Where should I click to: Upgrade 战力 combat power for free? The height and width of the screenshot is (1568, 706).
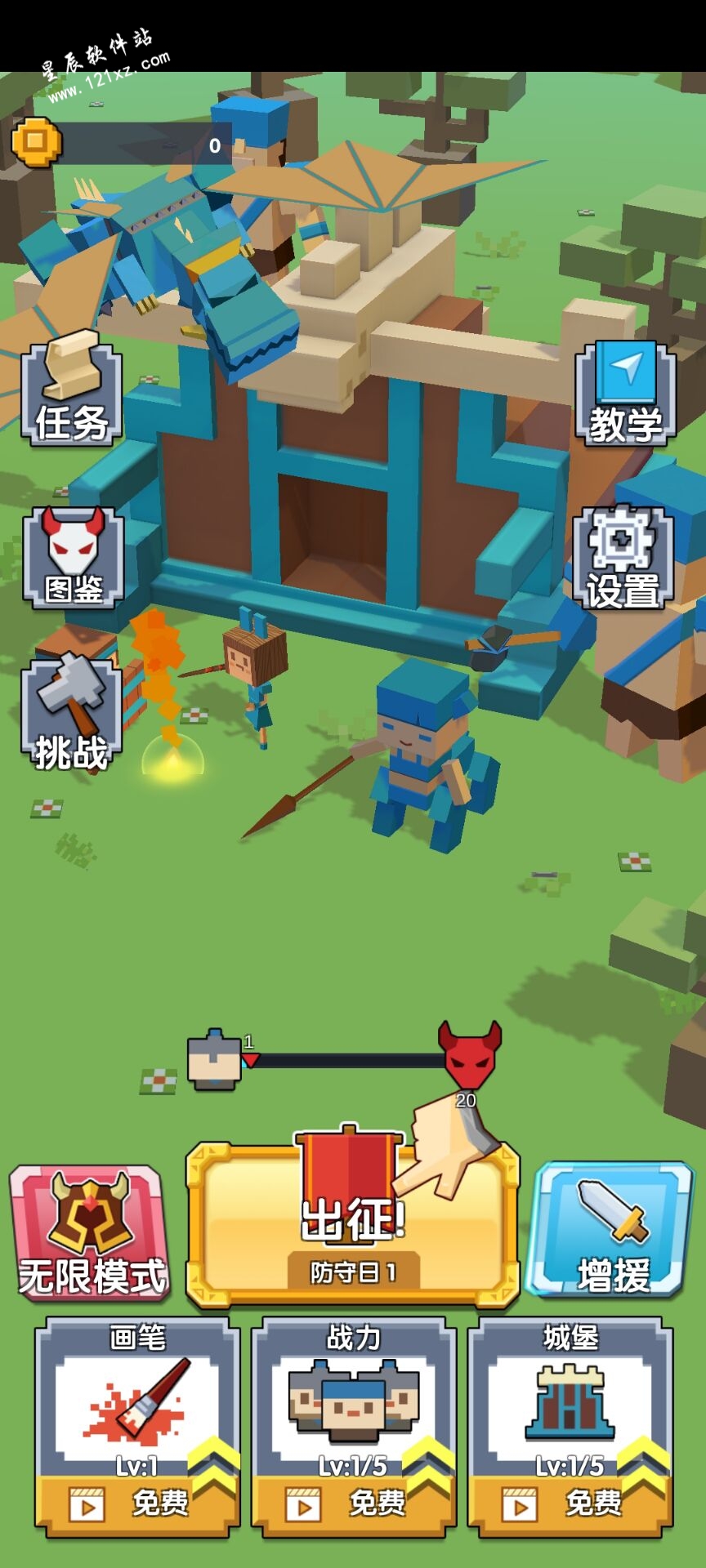(354, 1501)
